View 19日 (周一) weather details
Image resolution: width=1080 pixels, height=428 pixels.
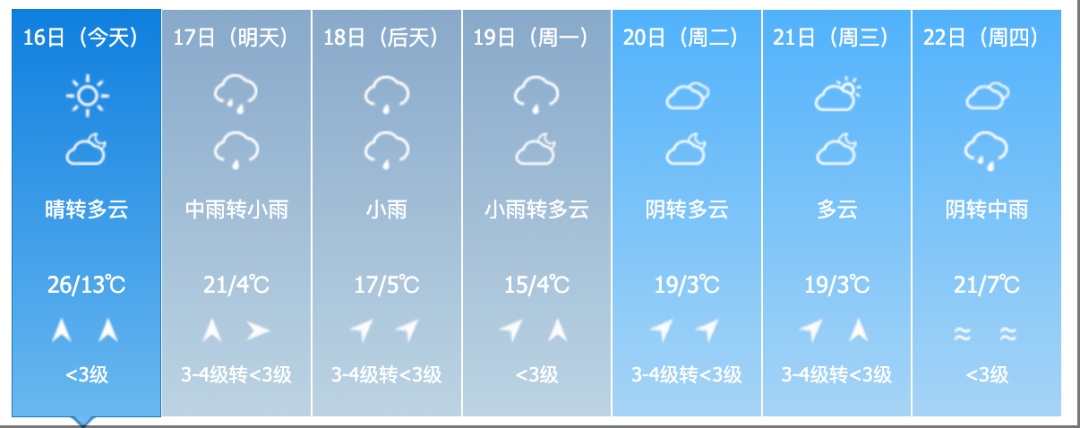pyautogui.click(x=536, y=212)
